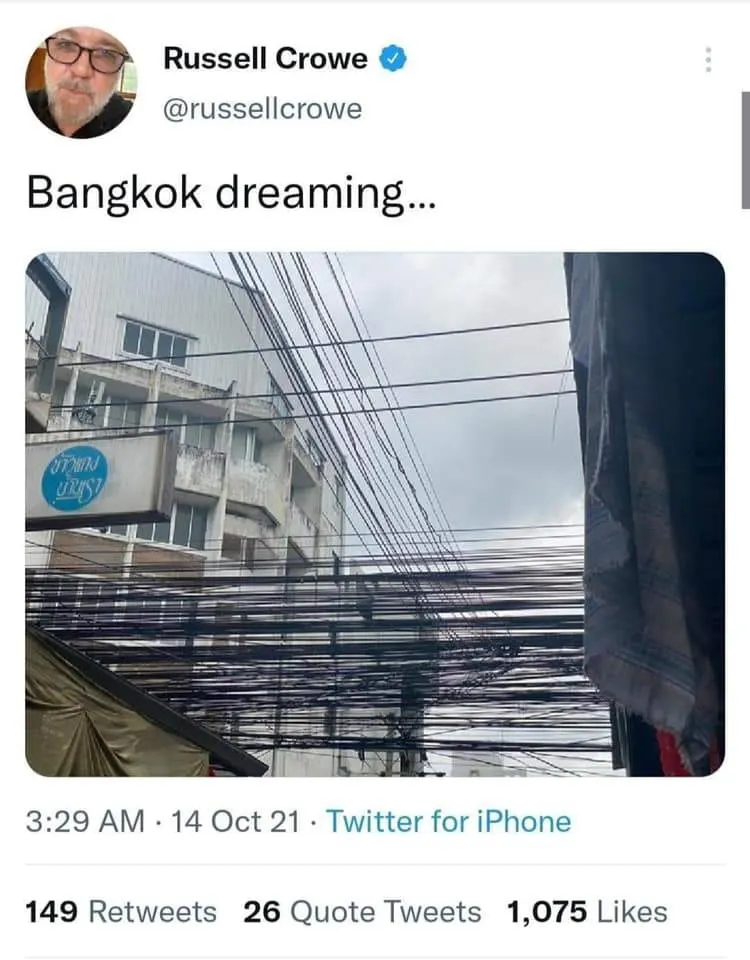View the 1,075 Likes list

click(x=587, y=912)
